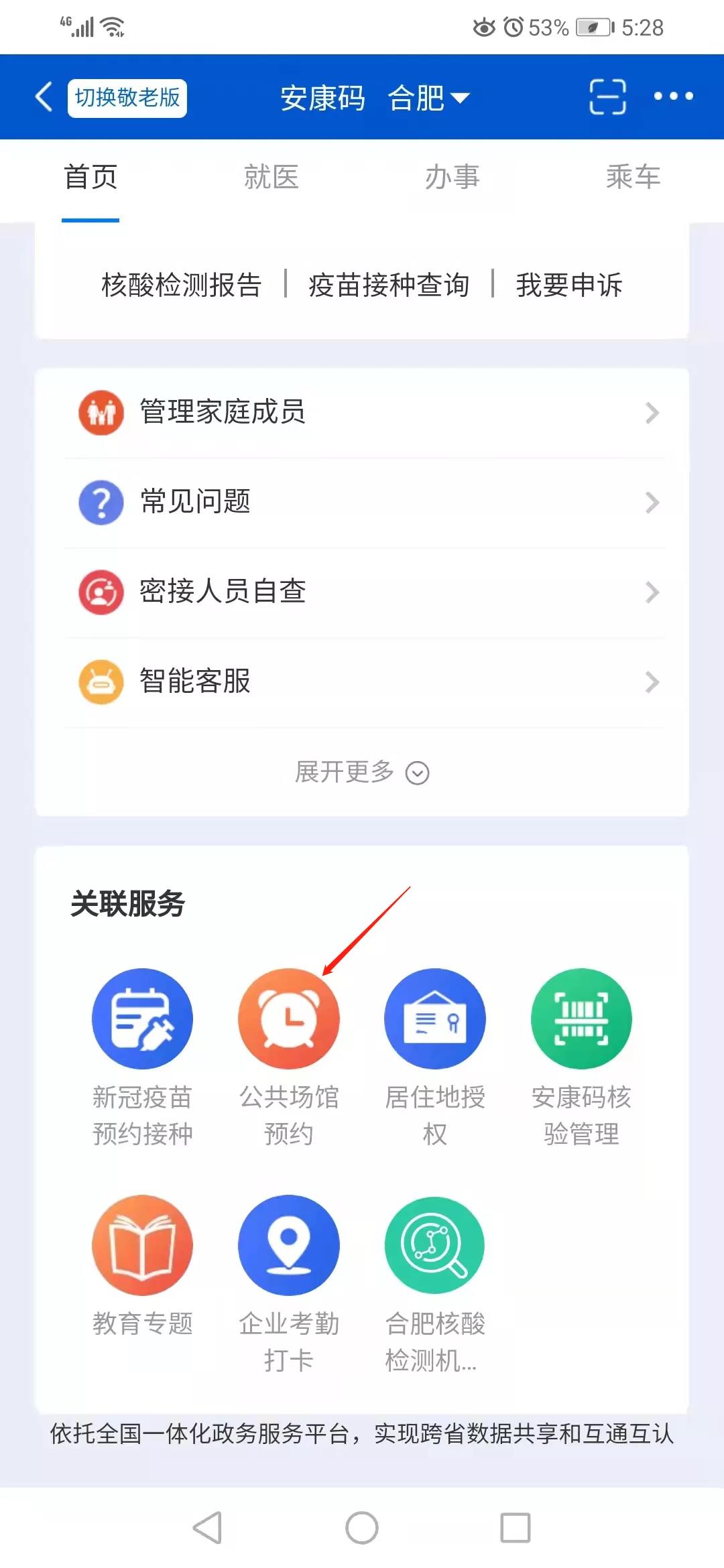The width and height of the screenshot is (724, 1568).
Task: Open 常见问题 row
Action: [x=362, y=502]
